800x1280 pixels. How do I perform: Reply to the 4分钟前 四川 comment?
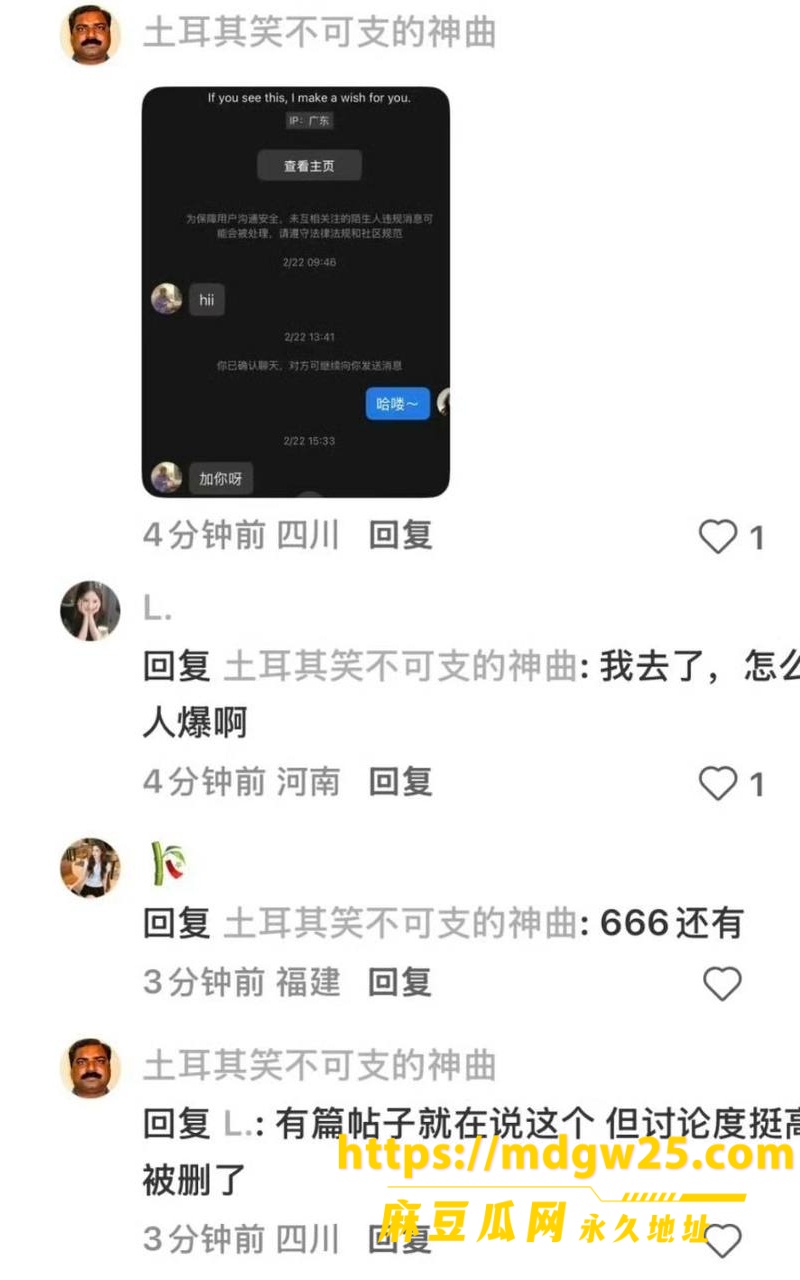pyautogui.click(x=400, y=535)
